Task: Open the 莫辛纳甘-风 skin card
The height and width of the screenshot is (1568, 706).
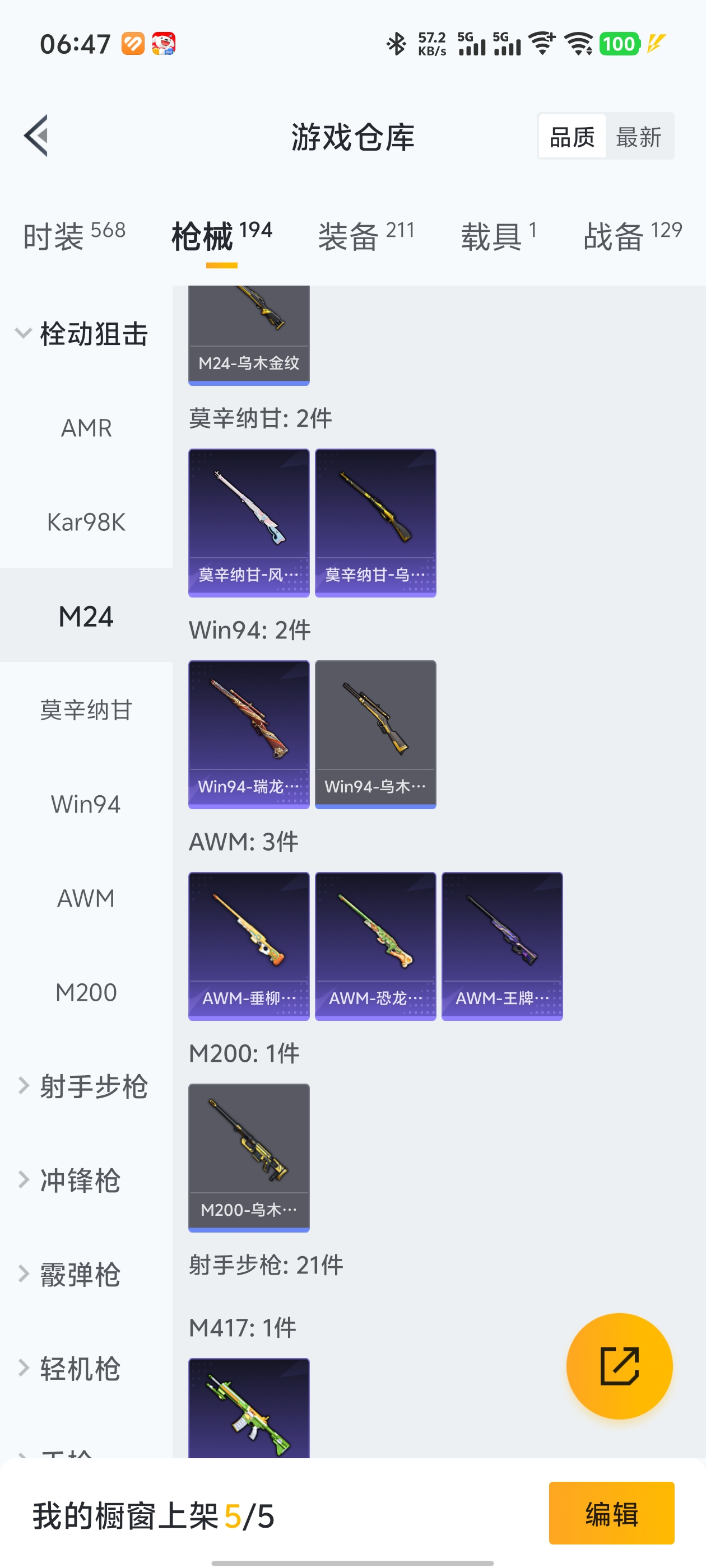Action: [x=249, y=523]
